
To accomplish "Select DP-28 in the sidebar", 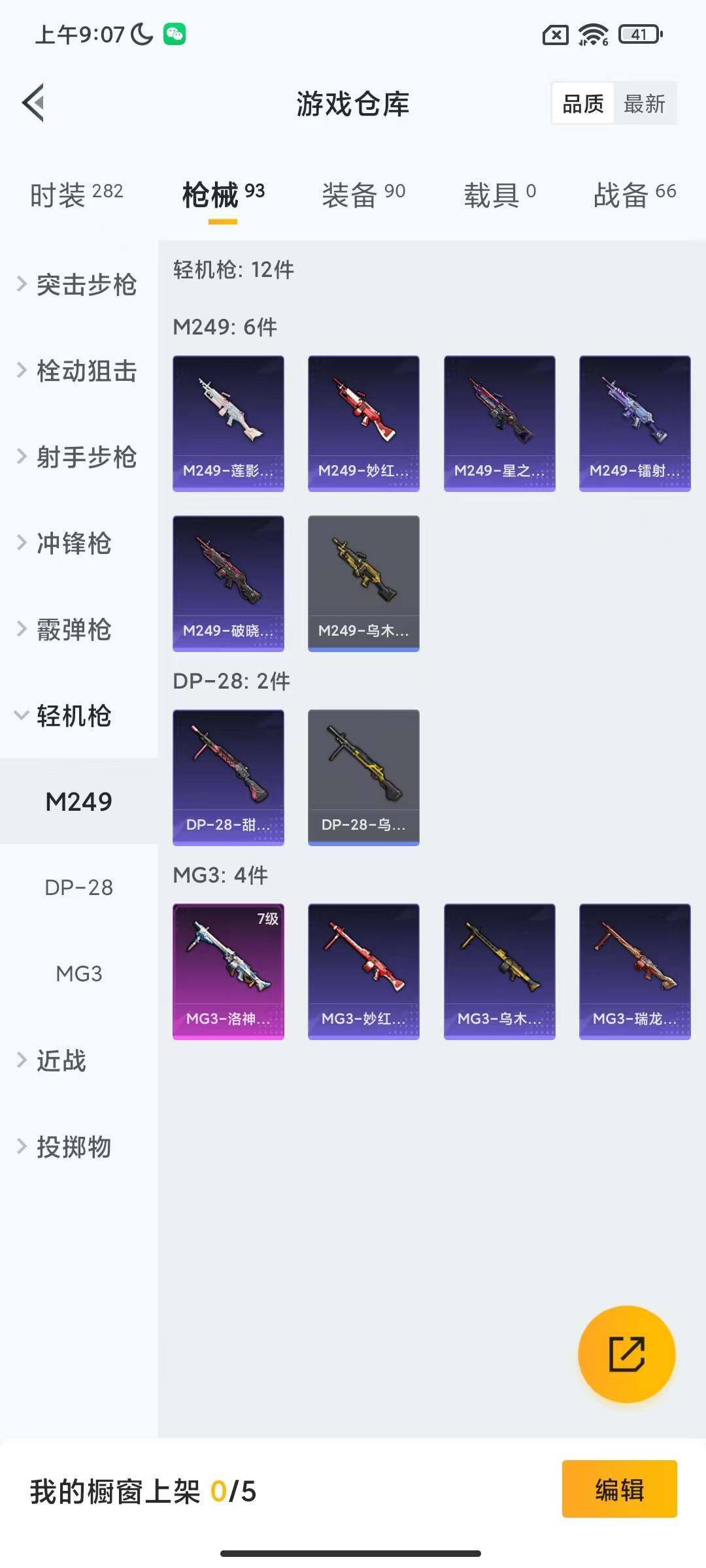I will click(78, 888).
